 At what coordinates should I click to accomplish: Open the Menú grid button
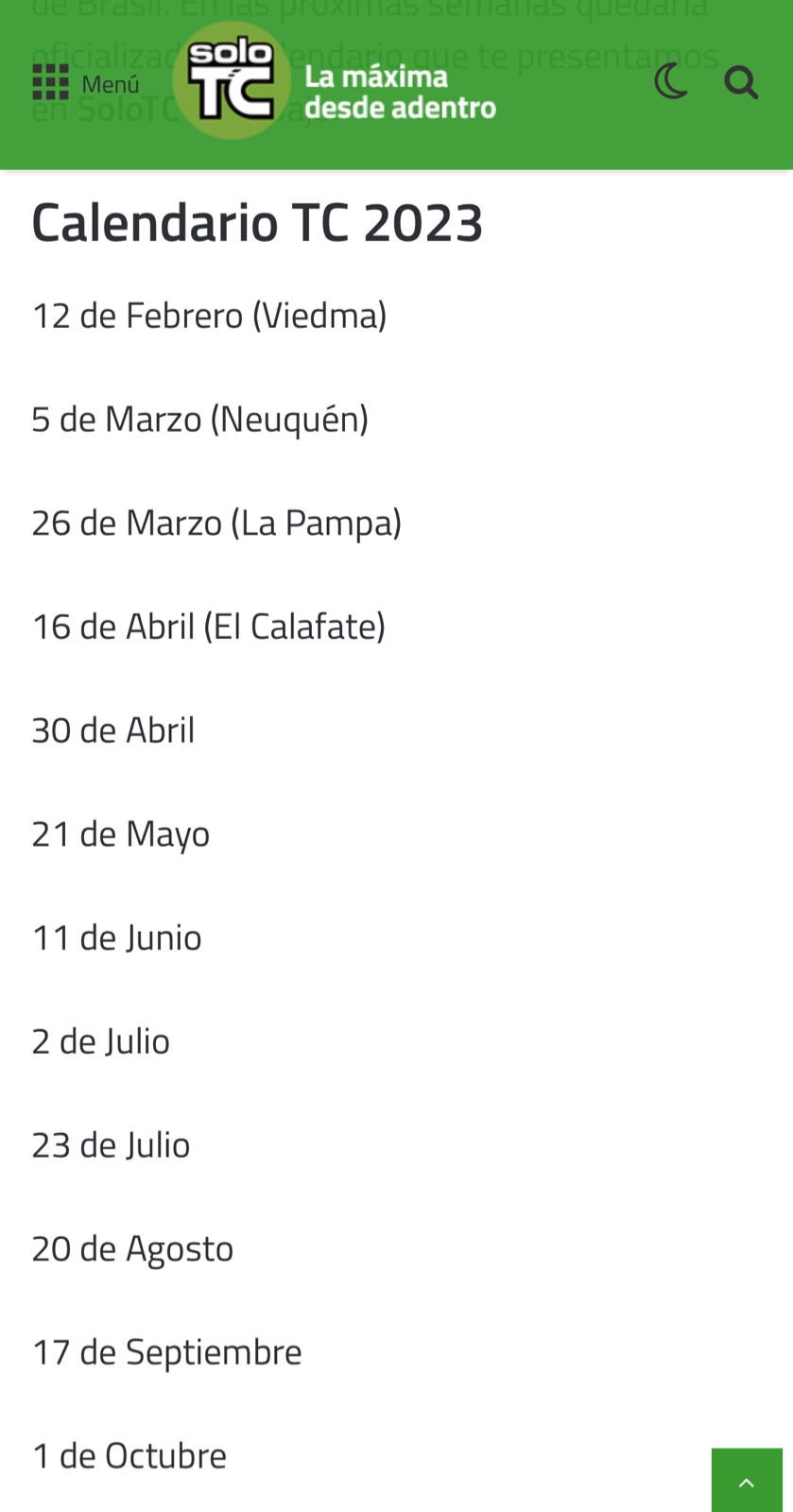tap(86, 83)
